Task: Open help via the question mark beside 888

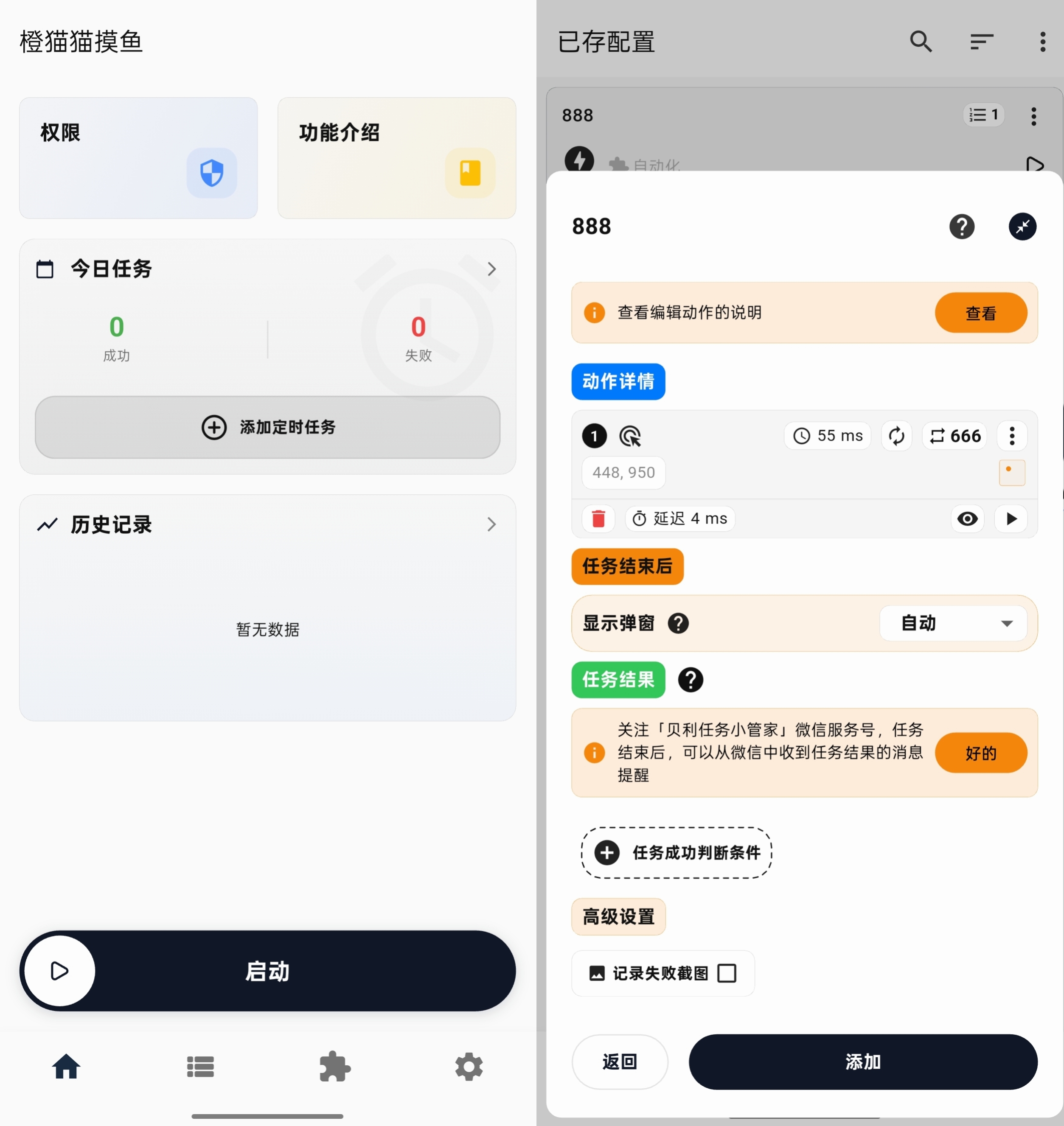Action: coord(962,226)
